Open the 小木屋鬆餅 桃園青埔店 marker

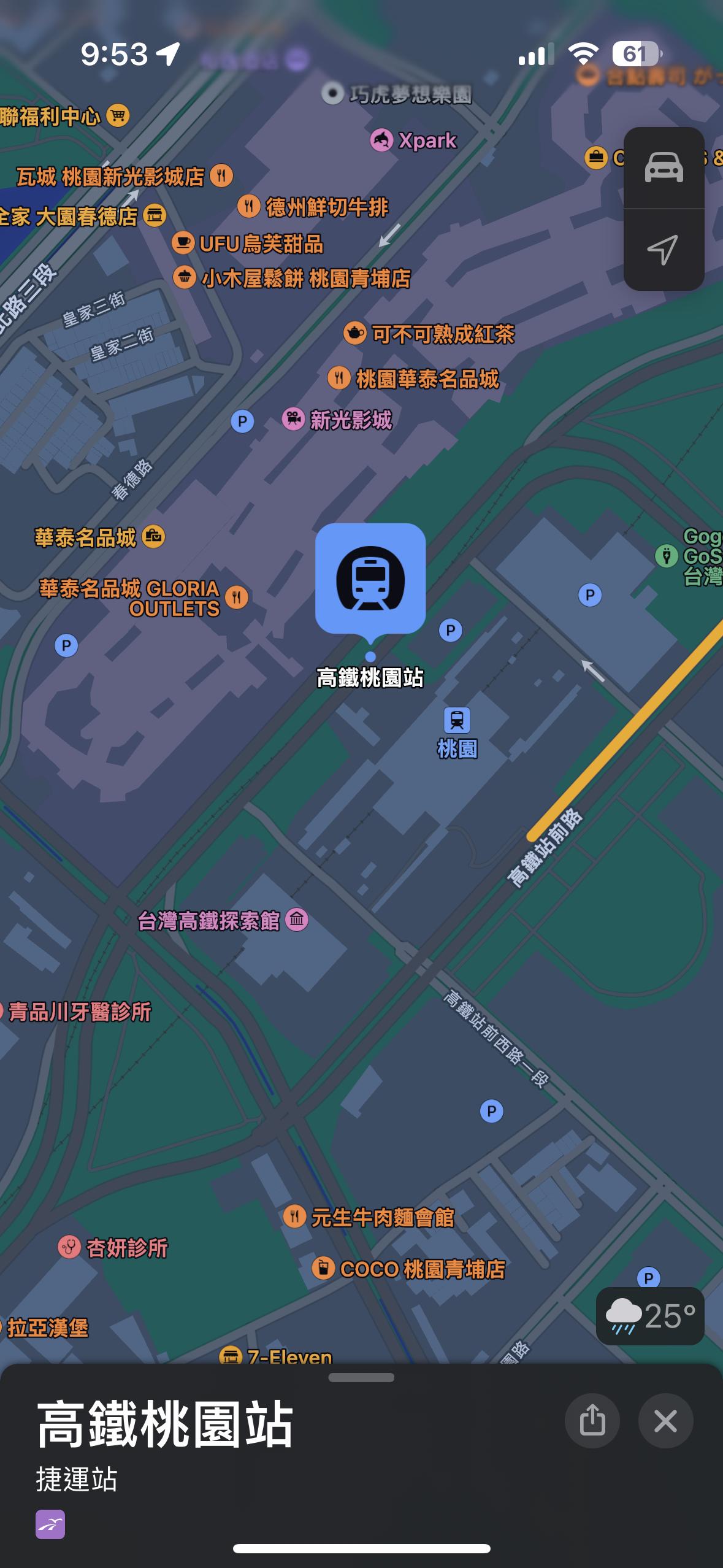pyautogui.click(x=184, y=278)
